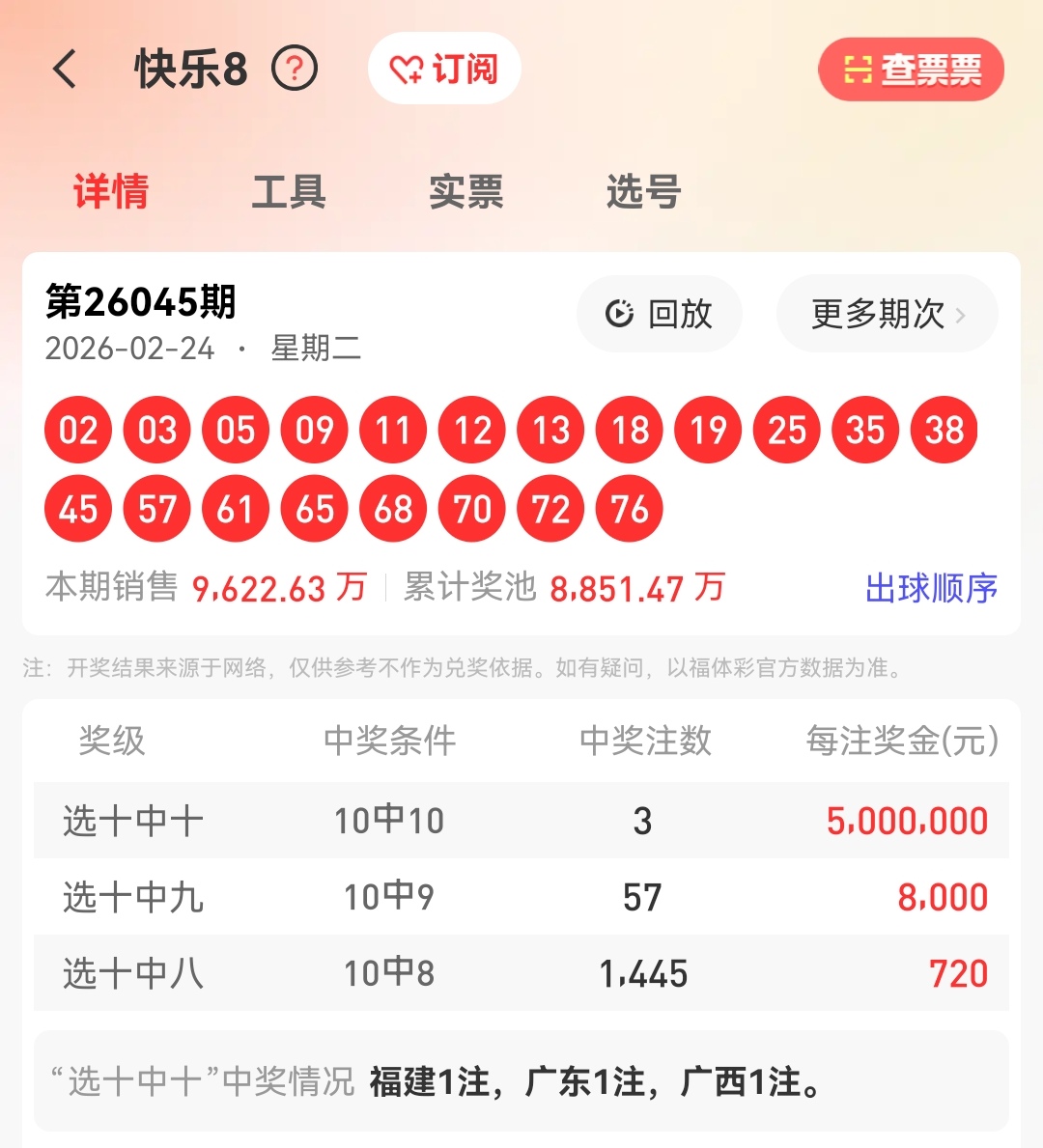
Task: Open the 实票 section
Action: click(466, 191)
